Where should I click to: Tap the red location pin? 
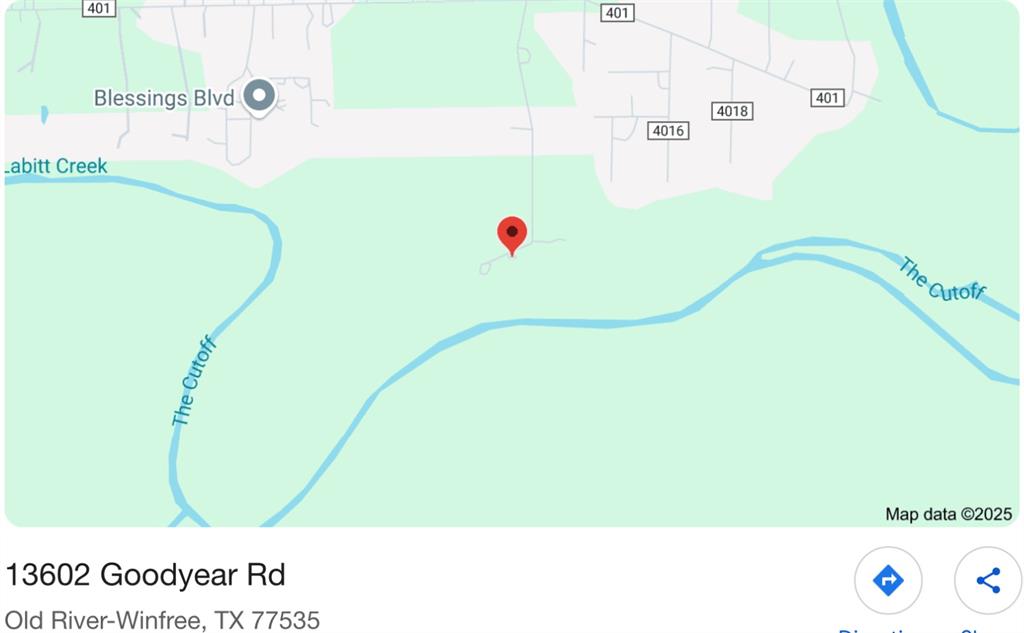tap(512, 235)
